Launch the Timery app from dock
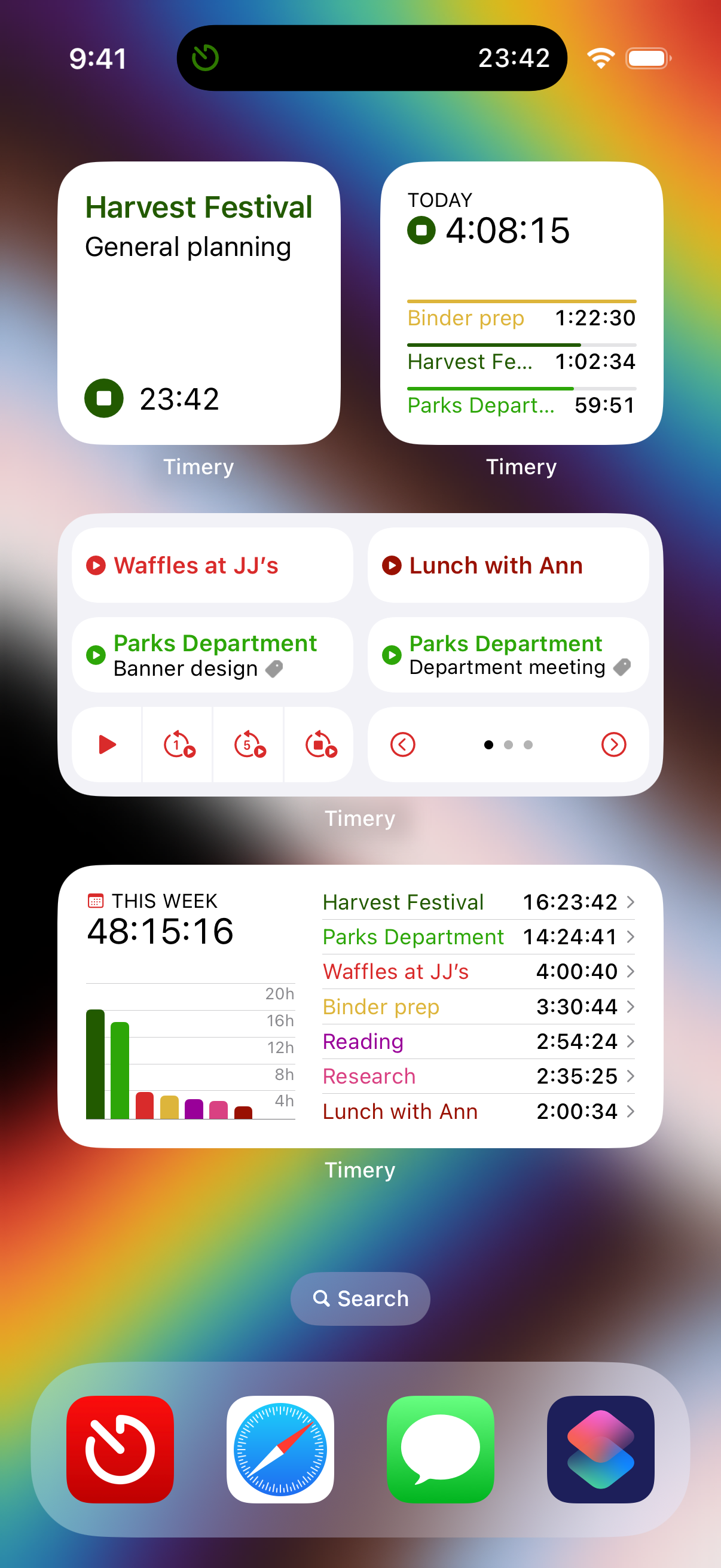 (120, 1450)
